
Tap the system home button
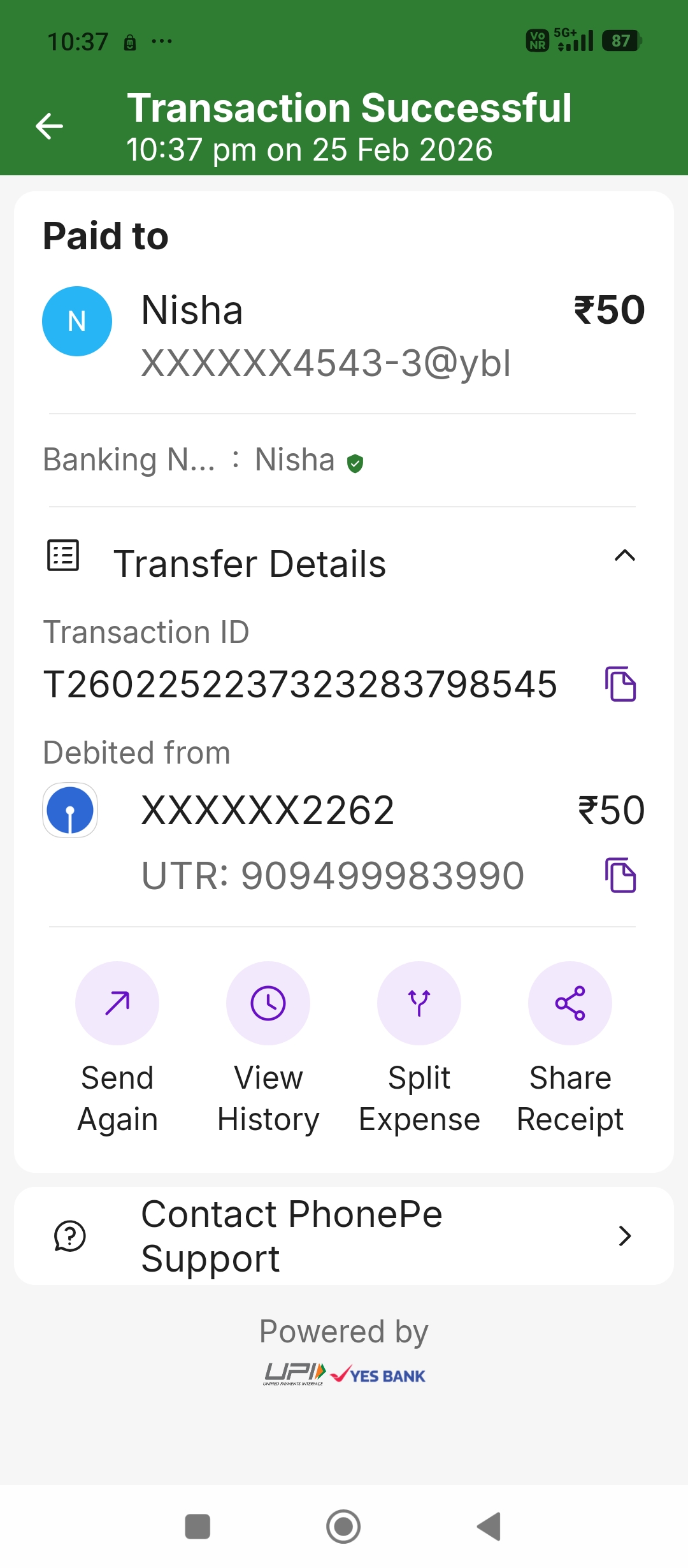(x=343, y=1527)
